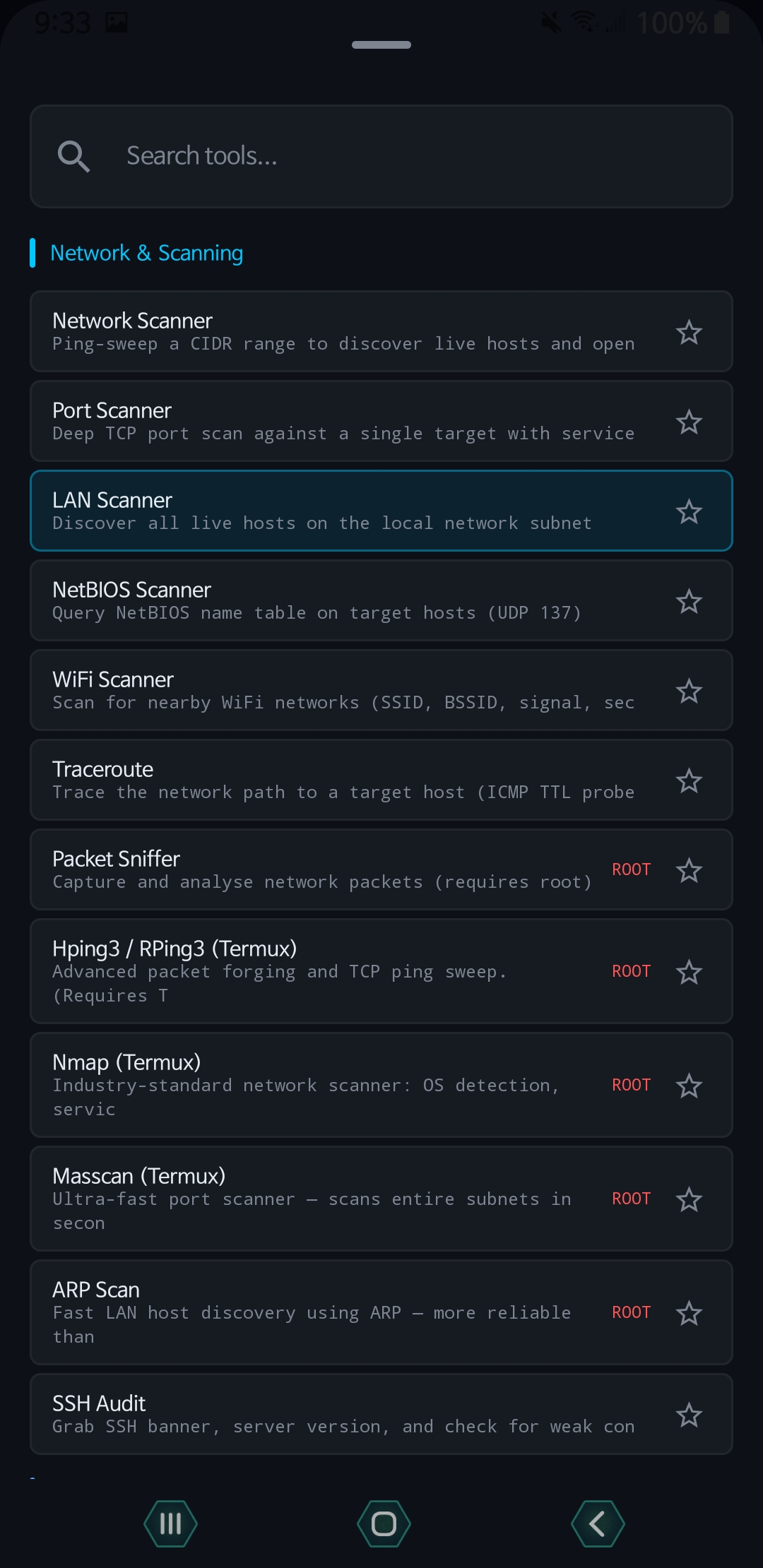Favorite the SSH Audit tool
Viewport: 763px width, 1568px height.
pyautogui.click(x=689, y=1415)
